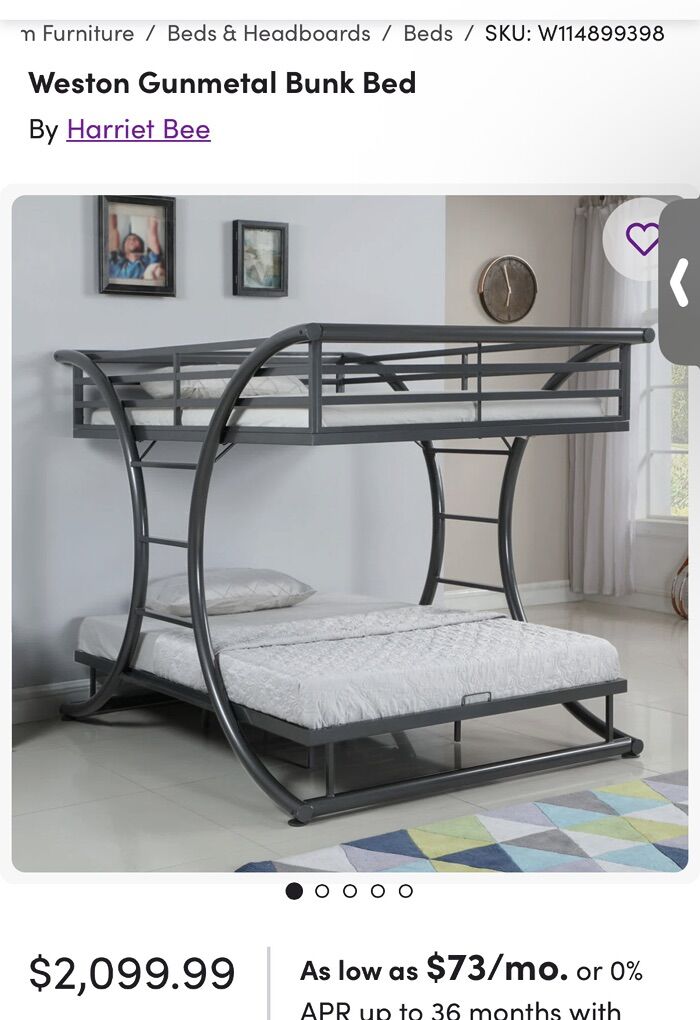Open the Harriet Bee brand link
This screenshot has height=1020, width=700.
(138, 129)
